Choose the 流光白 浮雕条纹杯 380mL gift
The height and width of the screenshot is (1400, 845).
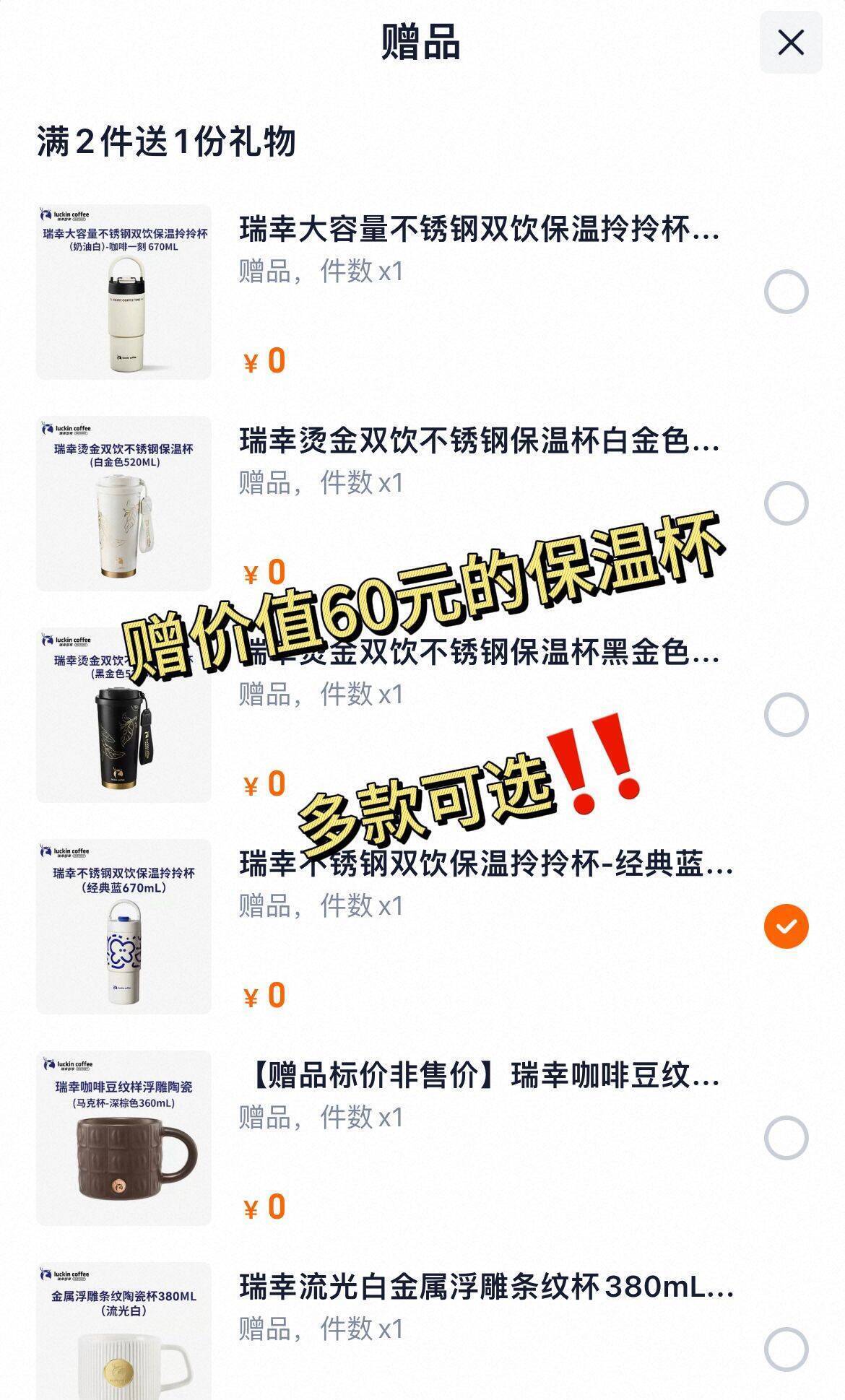click(x=786, y=1349)
